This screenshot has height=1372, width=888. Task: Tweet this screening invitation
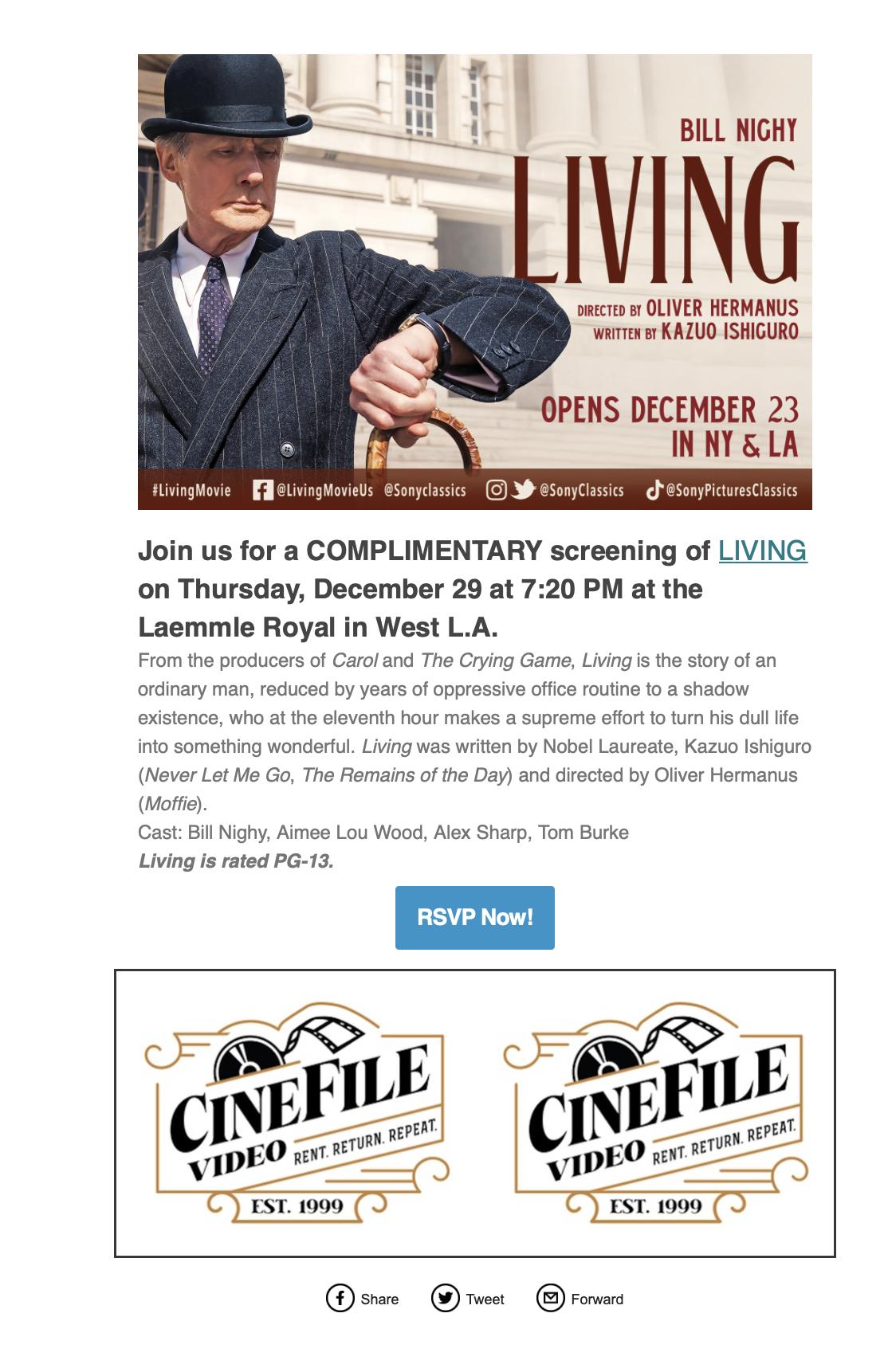click(468, 1298)
